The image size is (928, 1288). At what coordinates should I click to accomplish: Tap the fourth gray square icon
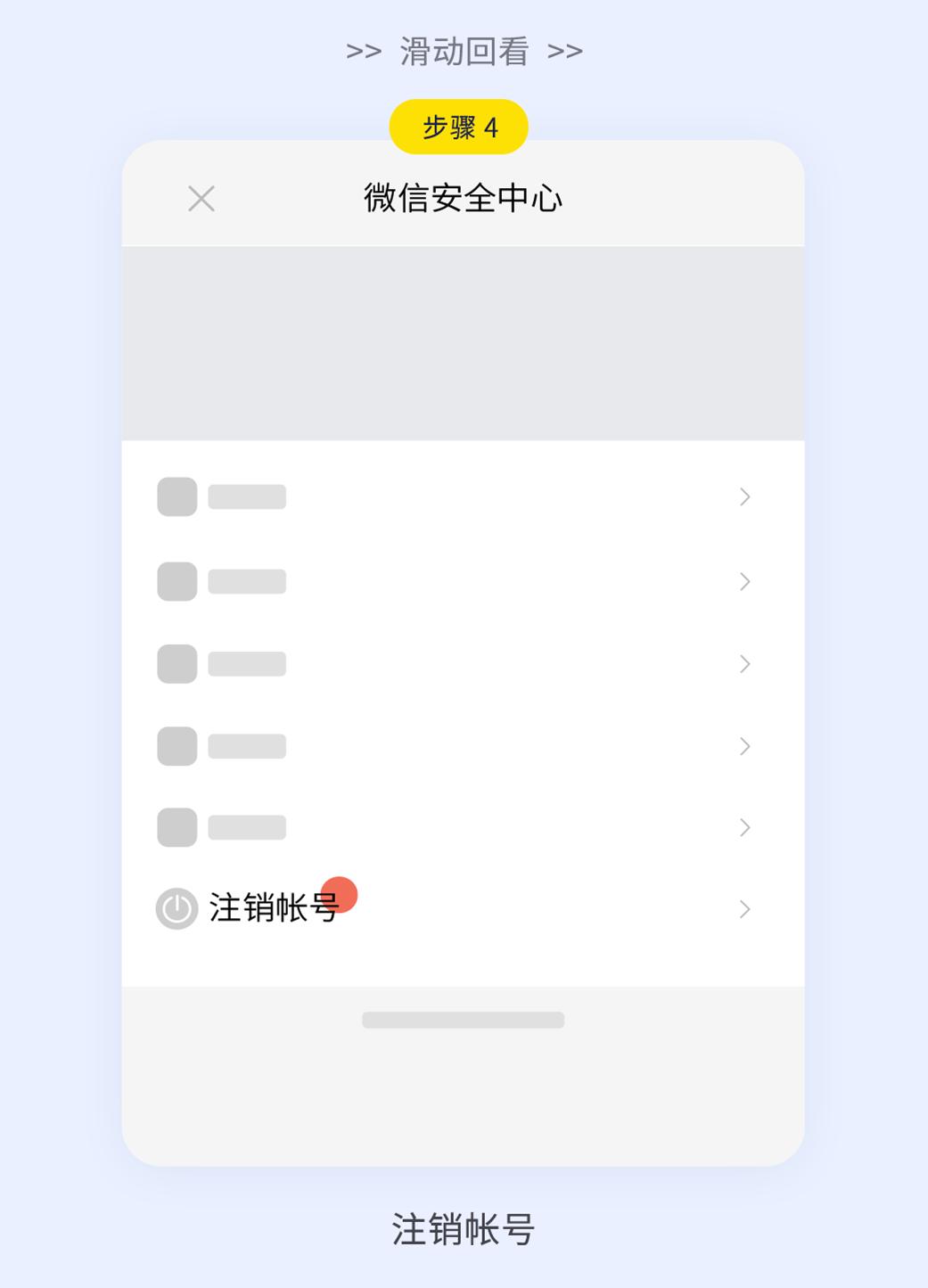(176, 746)
